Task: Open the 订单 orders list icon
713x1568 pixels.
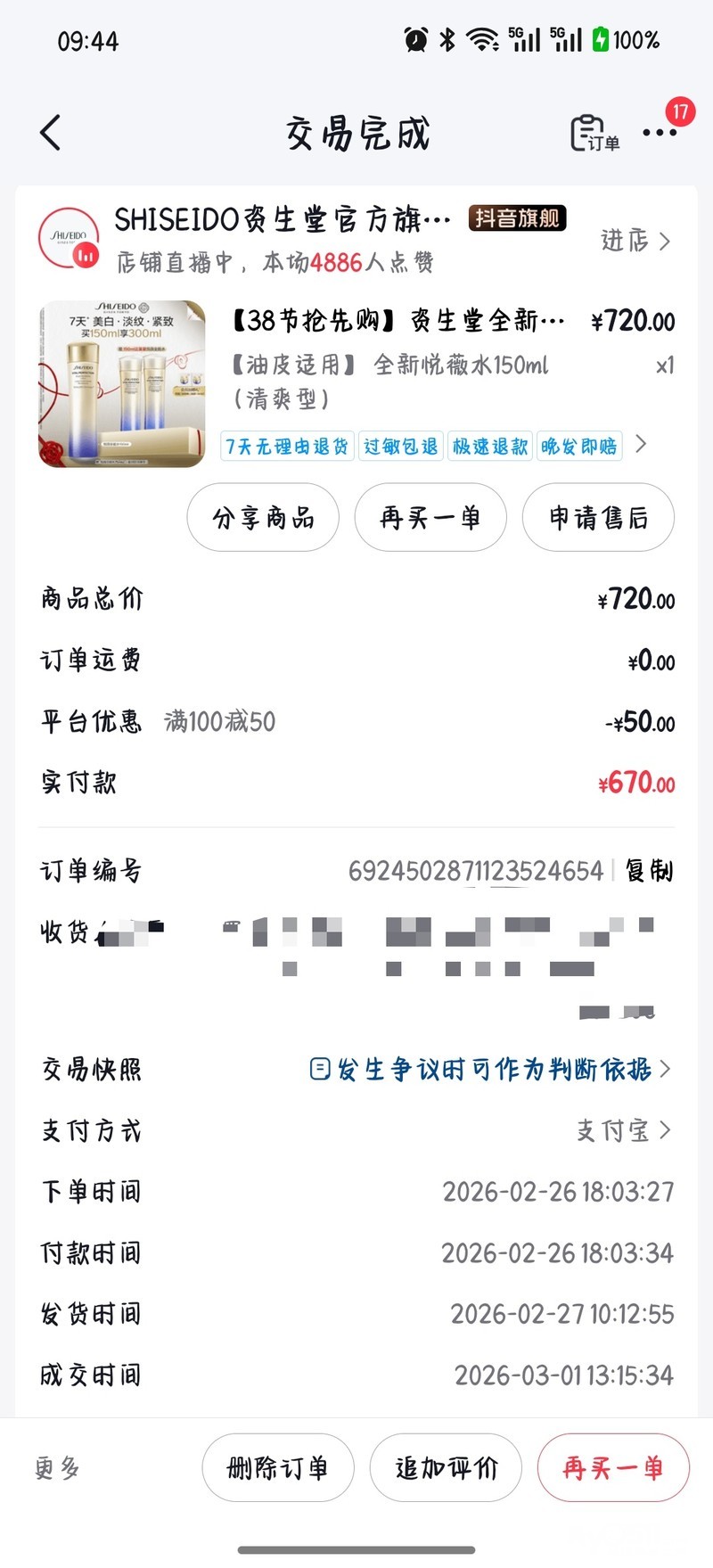Action: coord(594,134)
